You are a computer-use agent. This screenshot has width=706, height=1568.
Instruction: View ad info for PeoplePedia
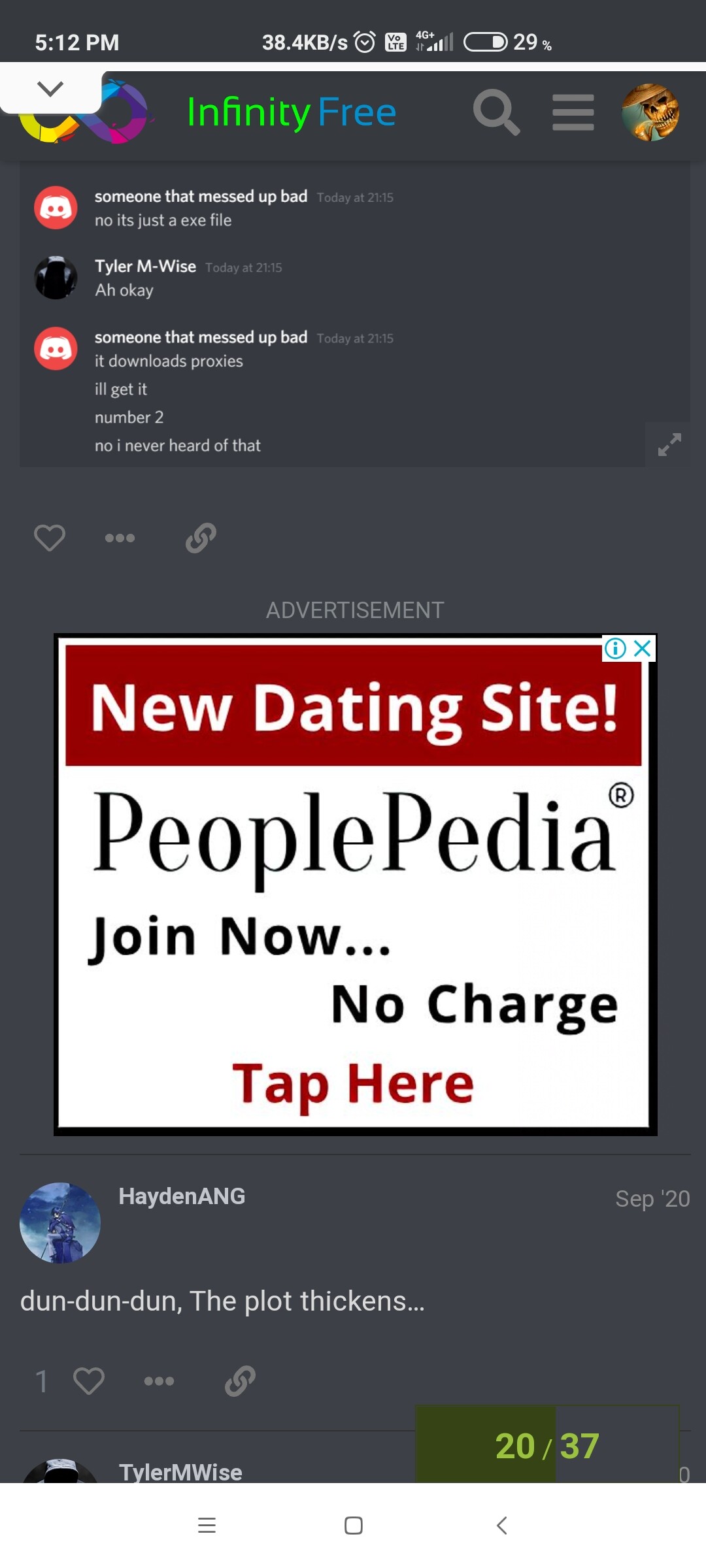[x=615, y=648]
